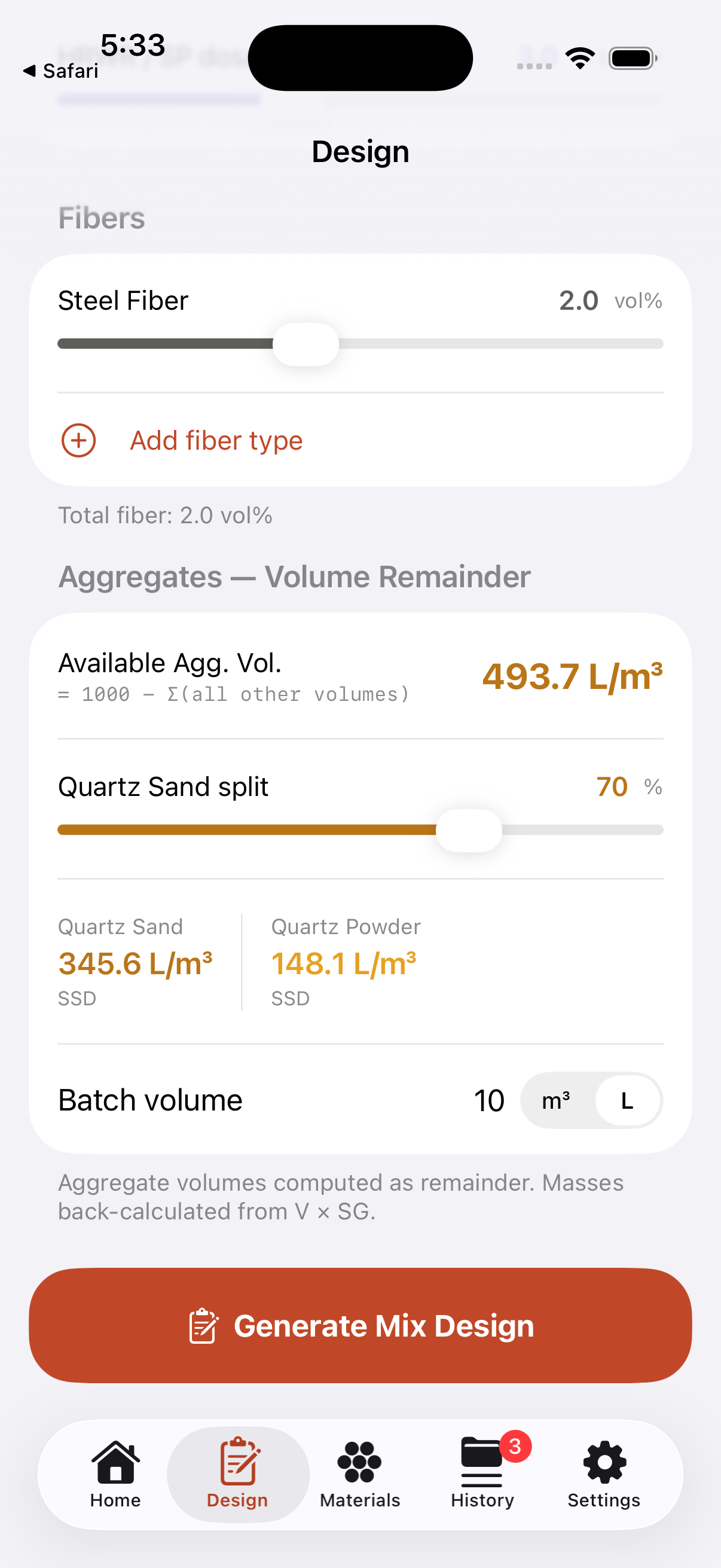Edit the batch volume value
The height and width of the screenshot is (1568, 721).
click(488, 1100)
